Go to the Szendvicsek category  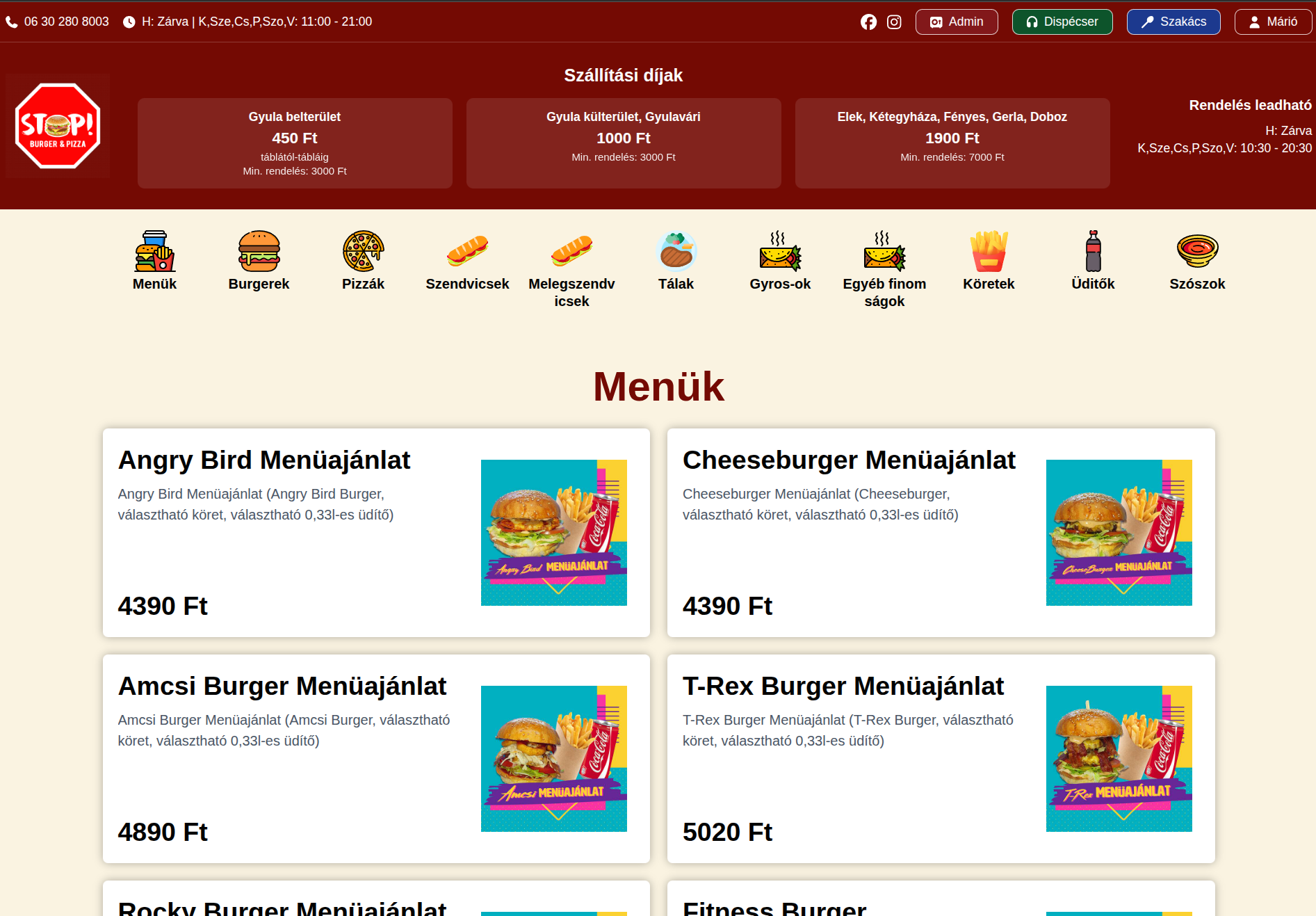pyautogui.click(x=467, y=261)
